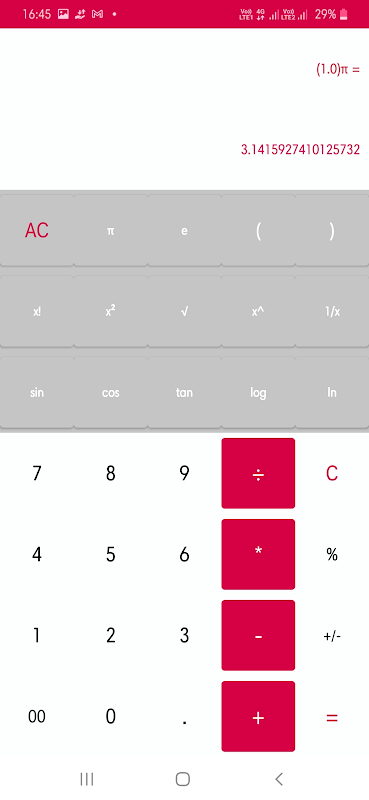This screenshot has height=800, width=369.
Task: Clear everything with the AC button
Action: [x=37, y=231]
